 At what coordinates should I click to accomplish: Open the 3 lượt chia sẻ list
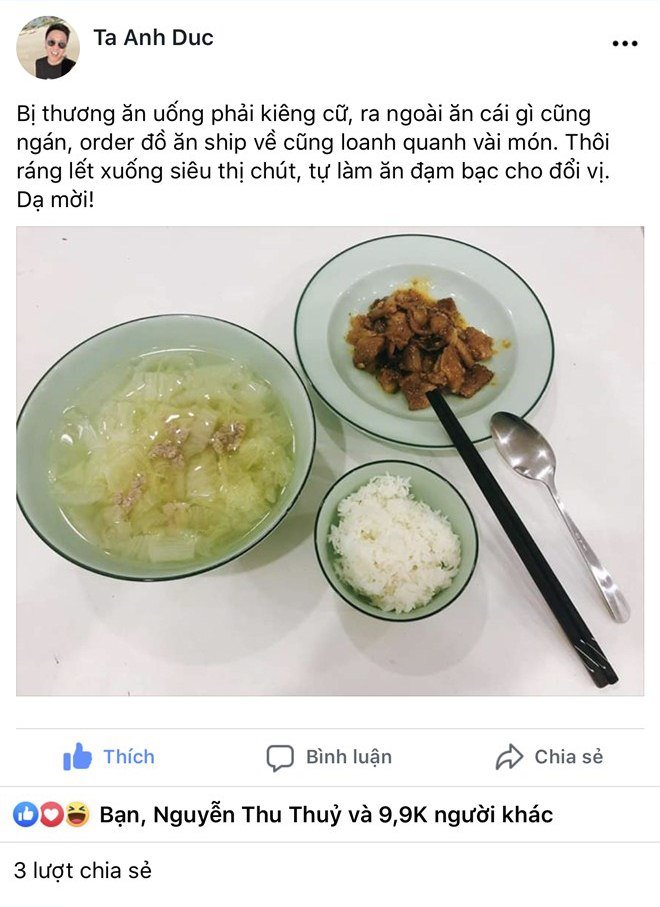(83, 870)
